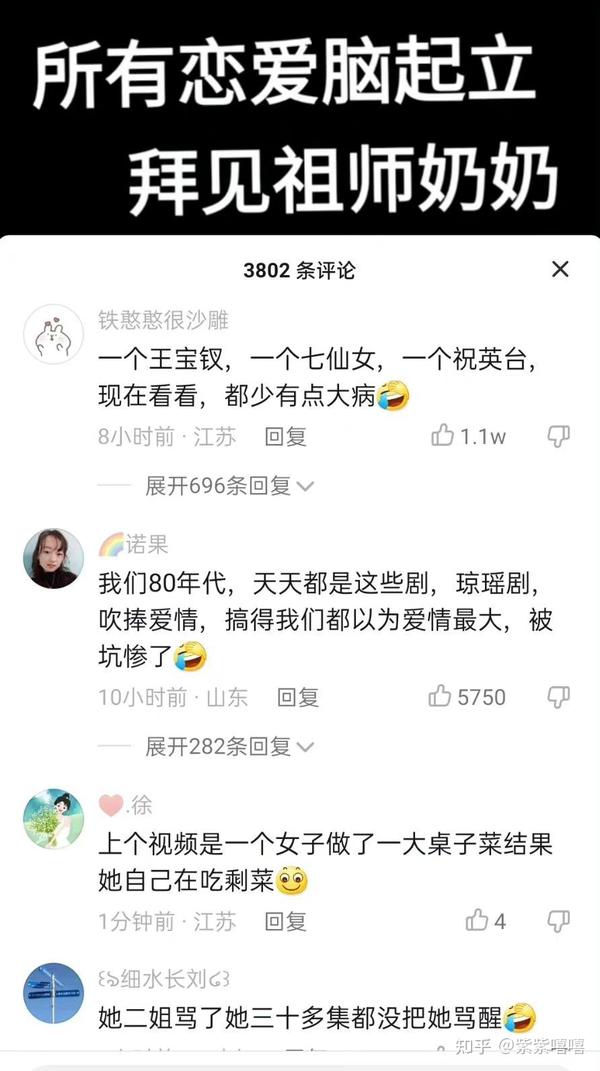Viewport: 600px width, 1071px height.
Task: Open .徐's profile avatar
Action: point(53,819)
